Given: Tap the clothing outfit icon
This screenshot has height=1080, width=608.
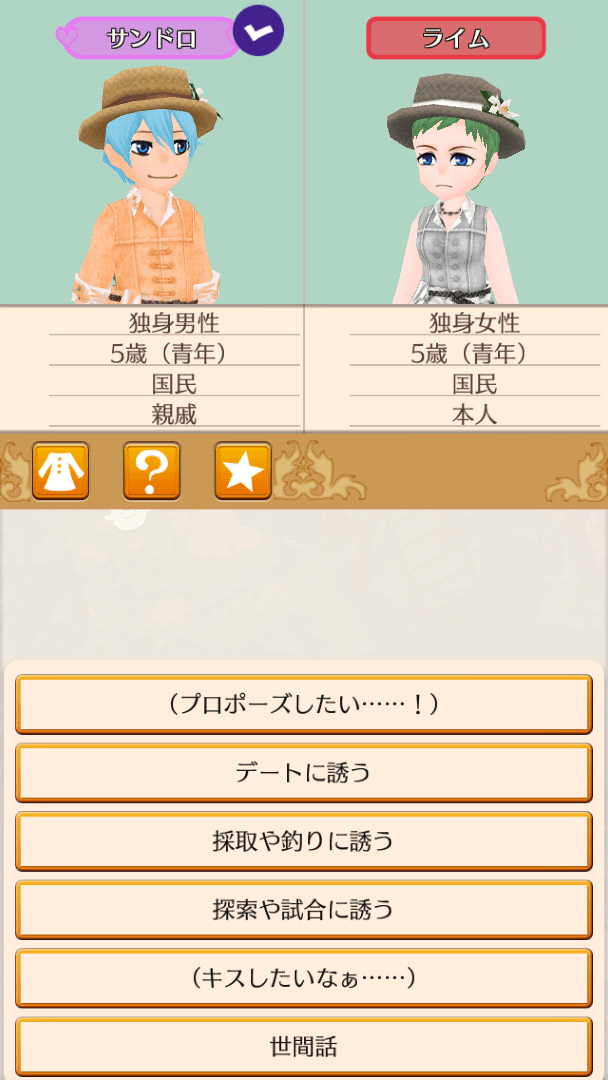Looking at the screenshot, I should coord(61,471).
